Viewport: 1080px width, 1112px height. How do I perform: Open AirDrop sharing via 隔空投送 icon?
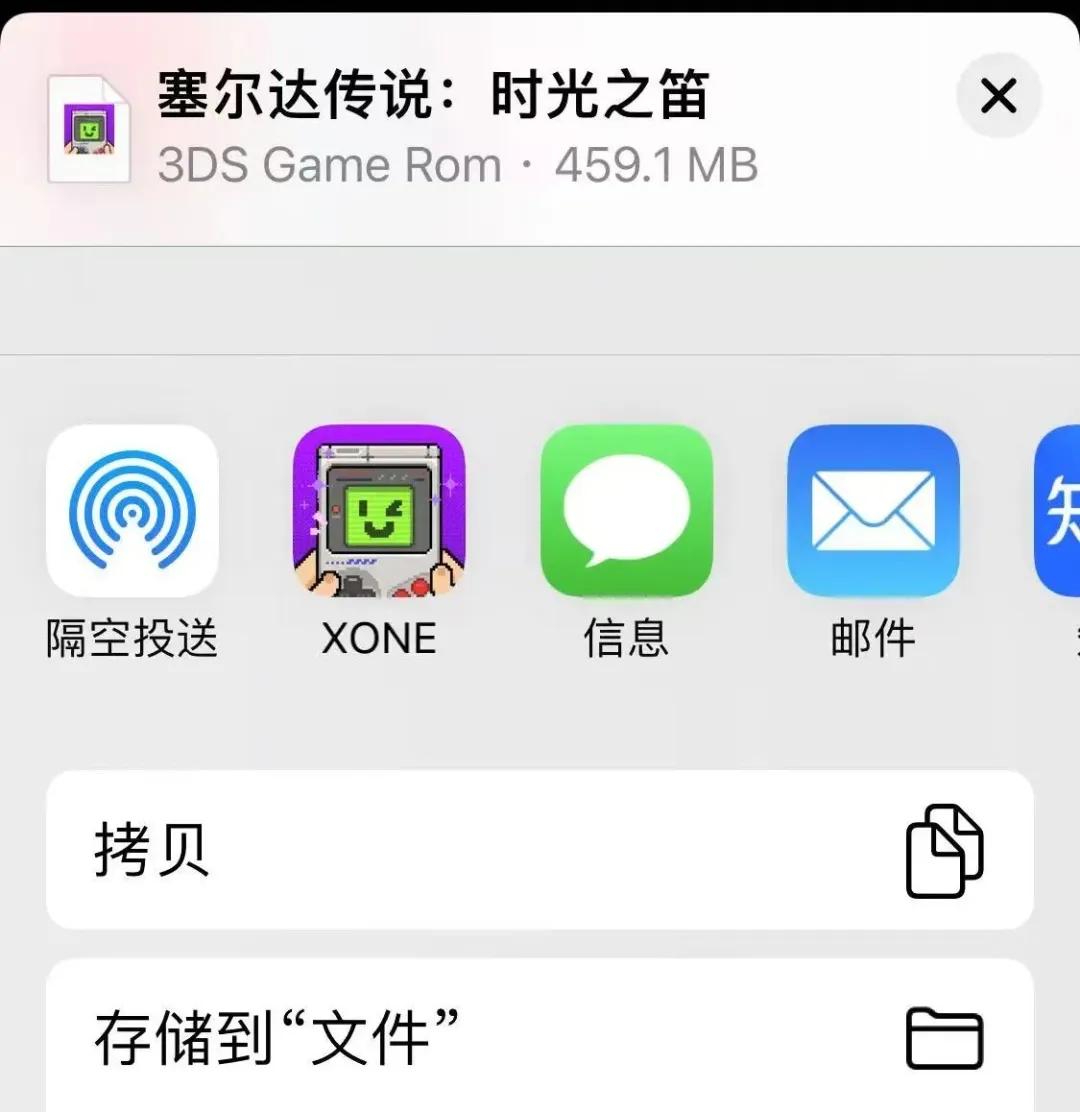click(x=132, y=510)
